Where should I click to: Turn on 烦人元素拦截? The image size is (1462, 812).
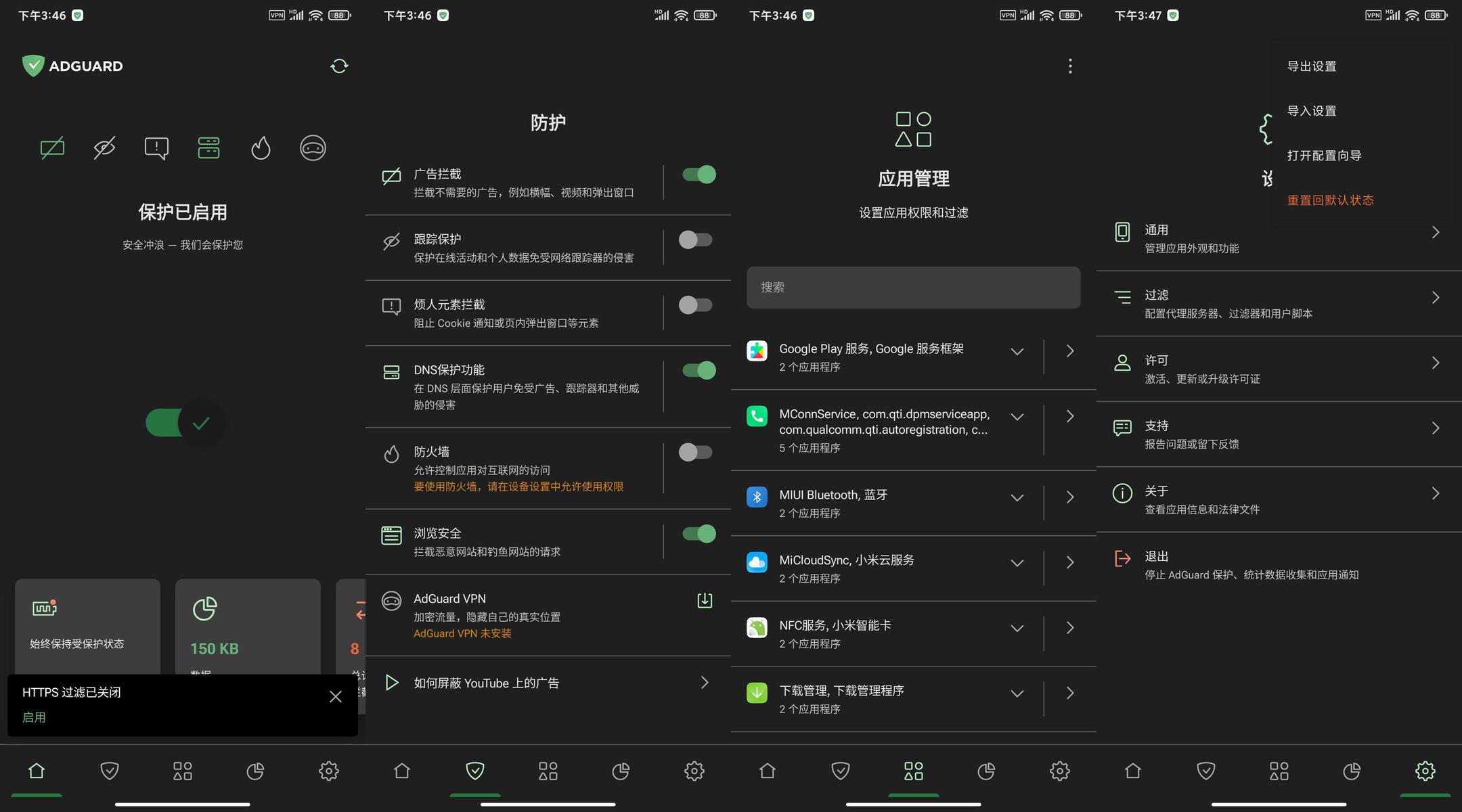click(x=695, y=305)
